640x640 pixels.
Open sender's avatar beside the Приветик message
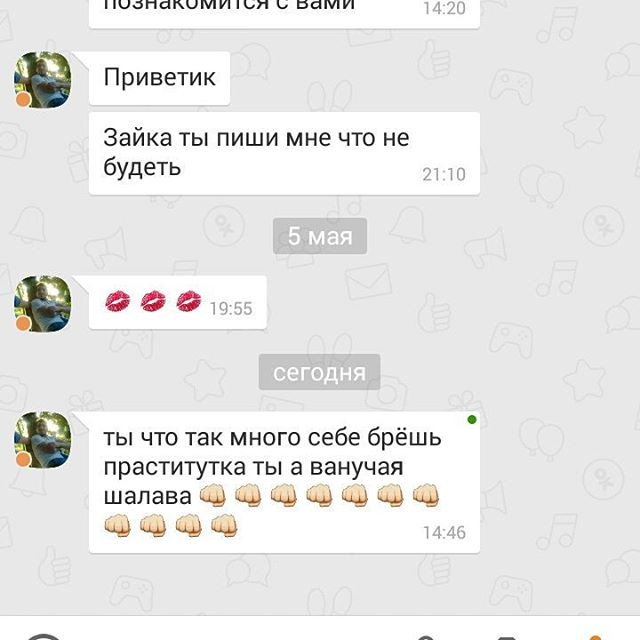[x=43, y=80]
